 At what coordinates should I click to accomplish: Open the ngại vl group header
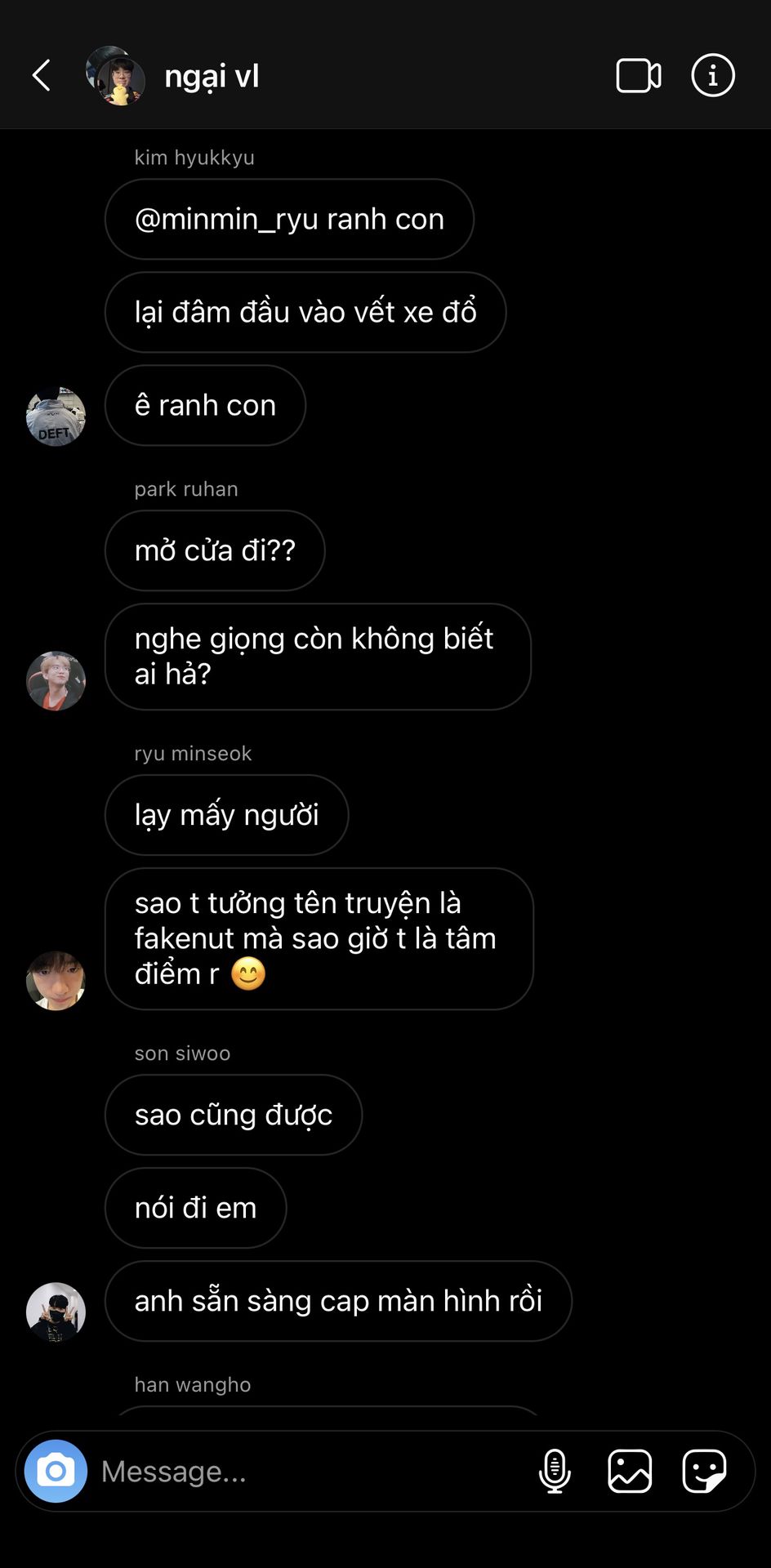point(212,76)
